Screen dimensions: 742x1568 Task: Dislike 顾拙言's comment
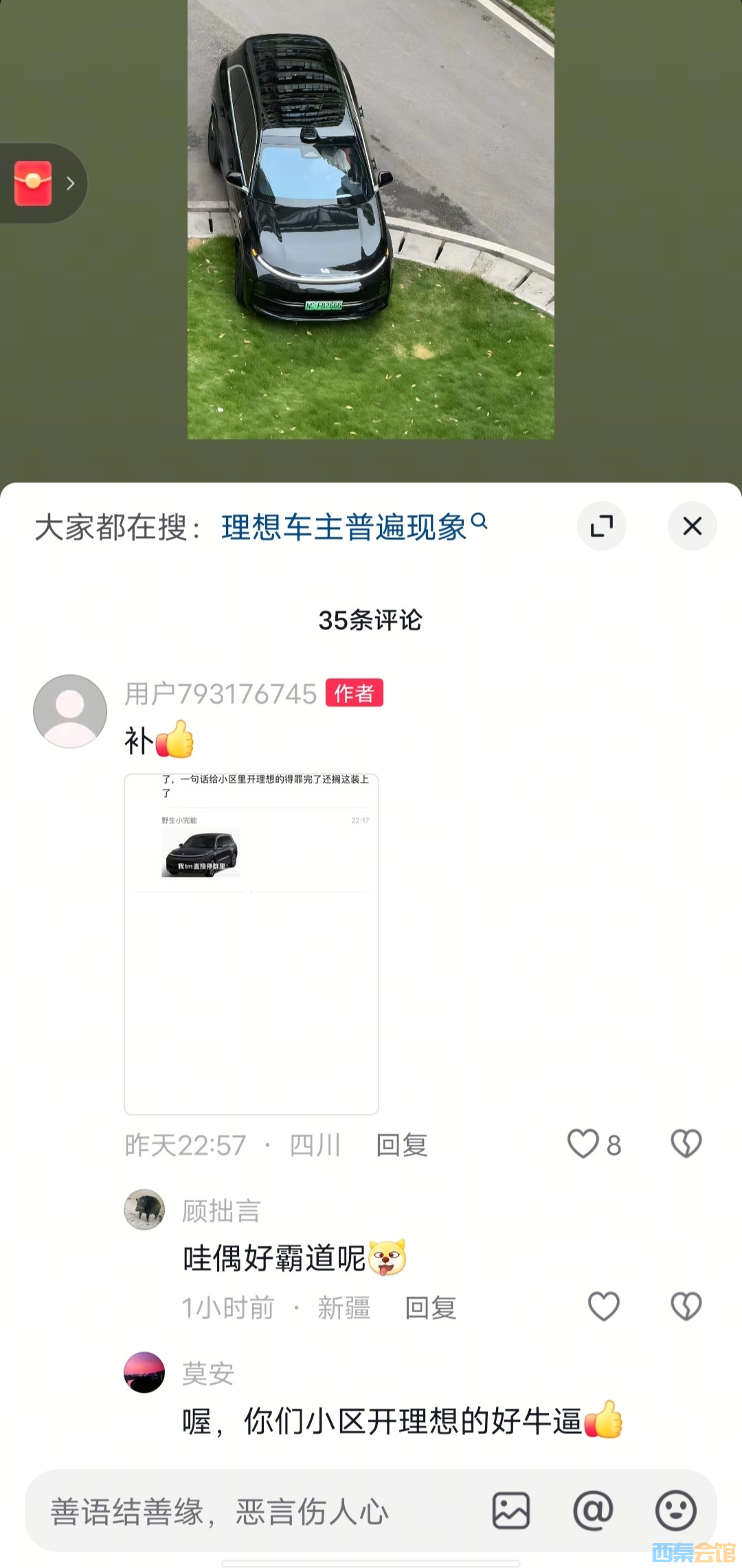pos(686,1307)
